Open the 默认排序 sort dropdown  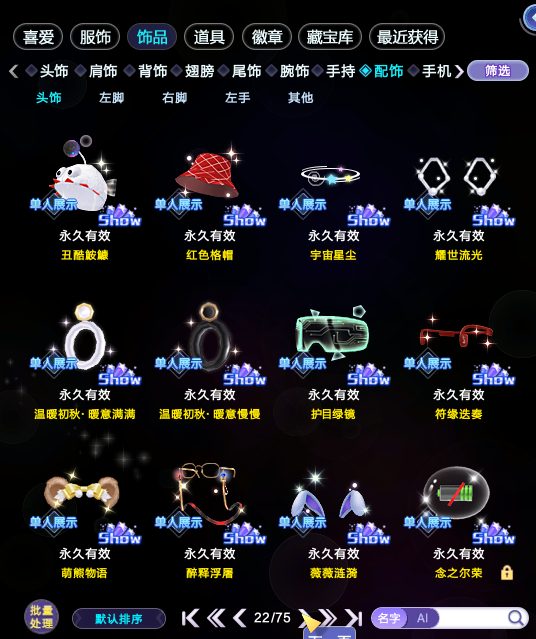click(119, 619)
